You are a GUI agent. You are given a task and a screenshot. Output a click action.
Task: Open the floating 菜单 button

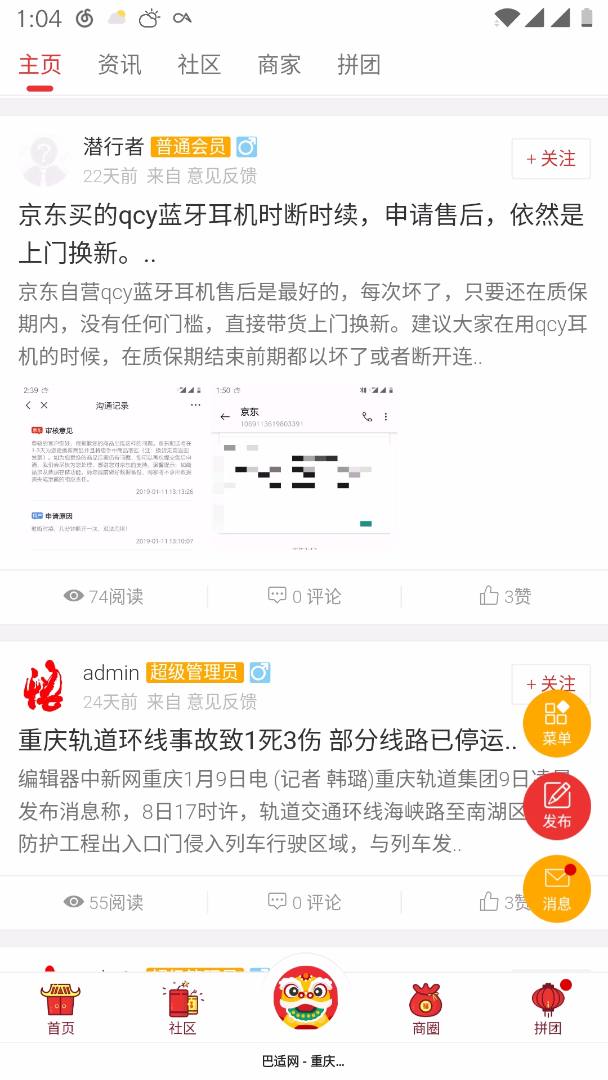(557, 723)
